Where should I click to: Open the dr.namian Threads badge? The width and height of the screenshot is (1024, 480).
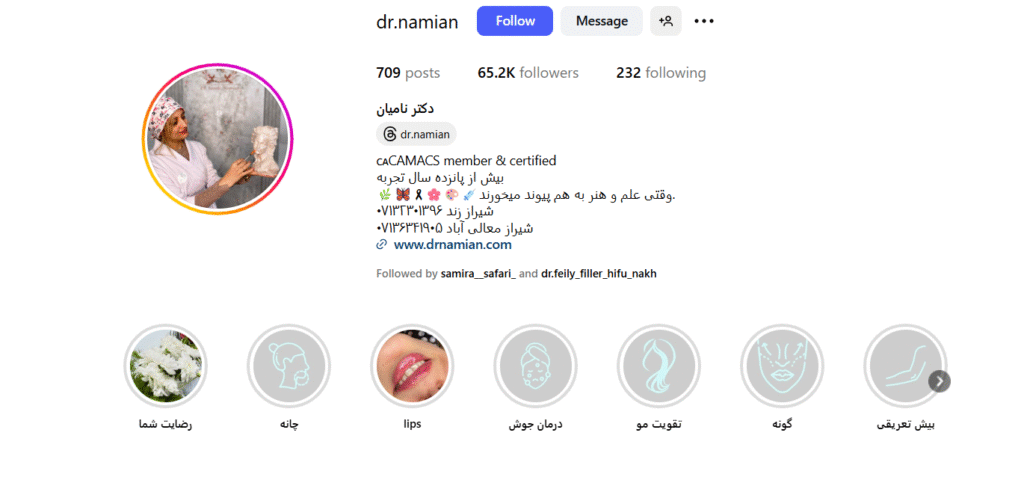pyautogui.click(x=416, y=134)
